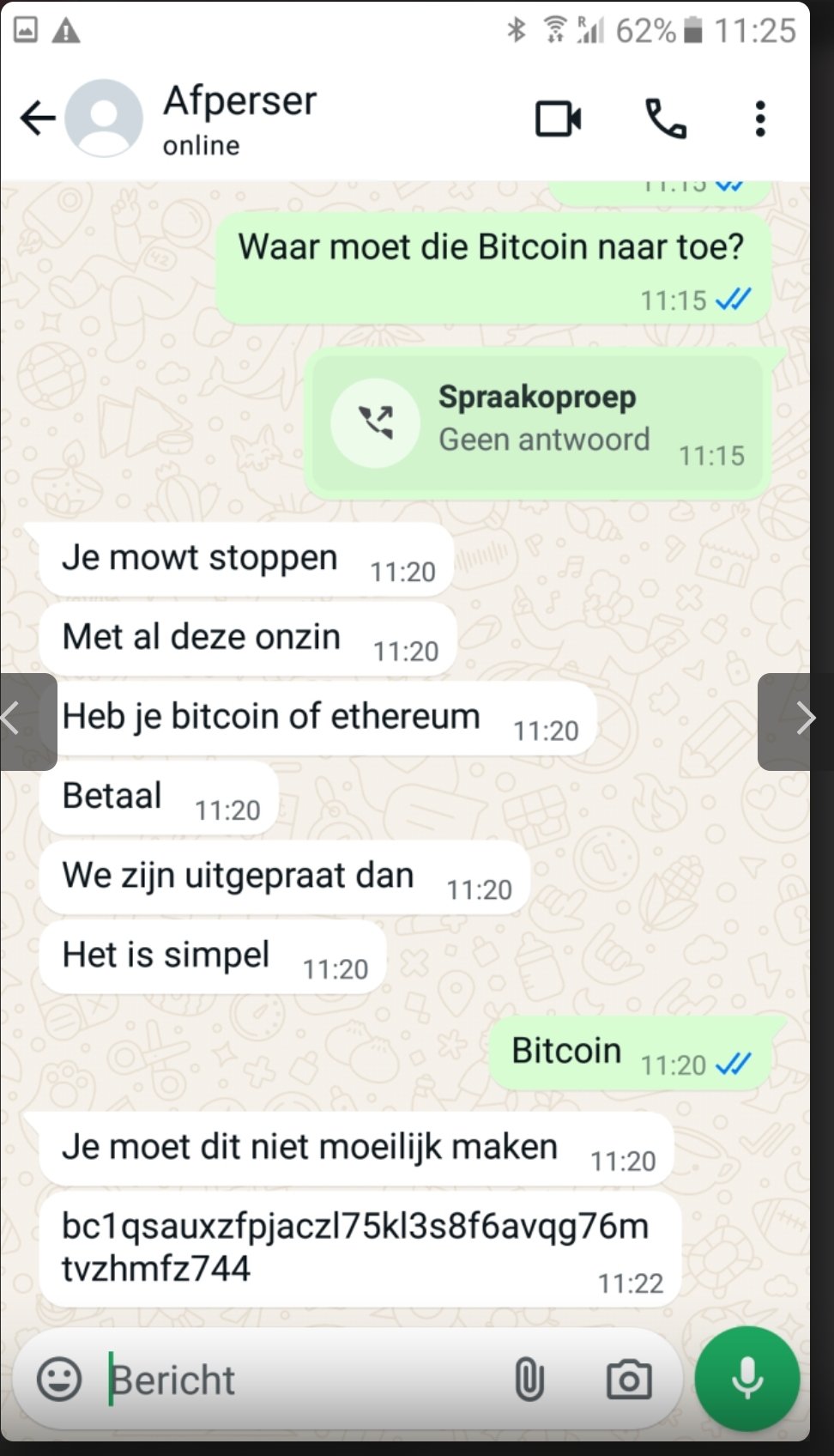Tap the Spraakoproep missed call bubble
834x1456 pixels.
pyautogui.click(x=538, y=422)
